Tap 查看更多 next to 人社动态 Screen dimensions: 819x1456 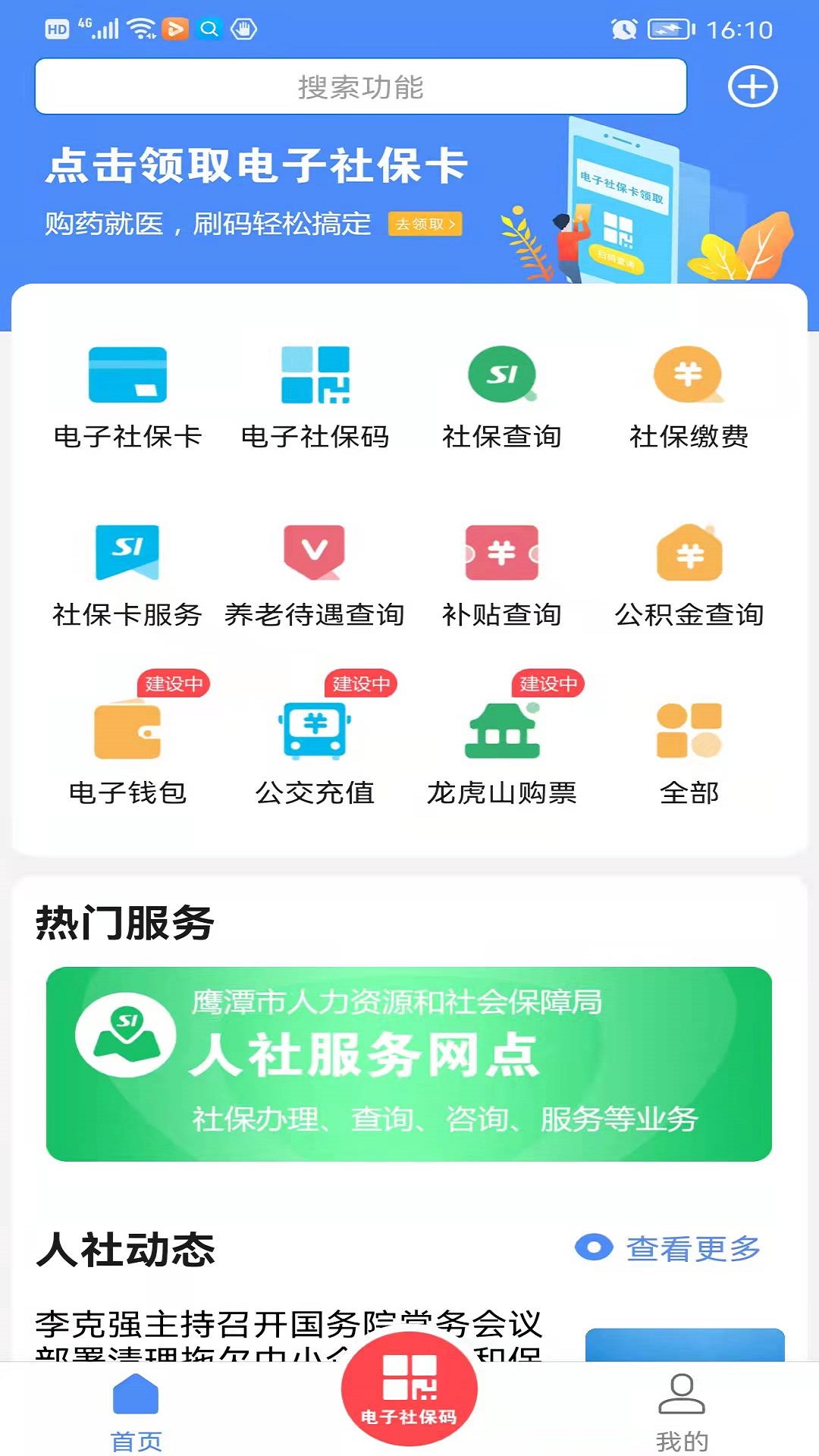[x=669, y=1248]
